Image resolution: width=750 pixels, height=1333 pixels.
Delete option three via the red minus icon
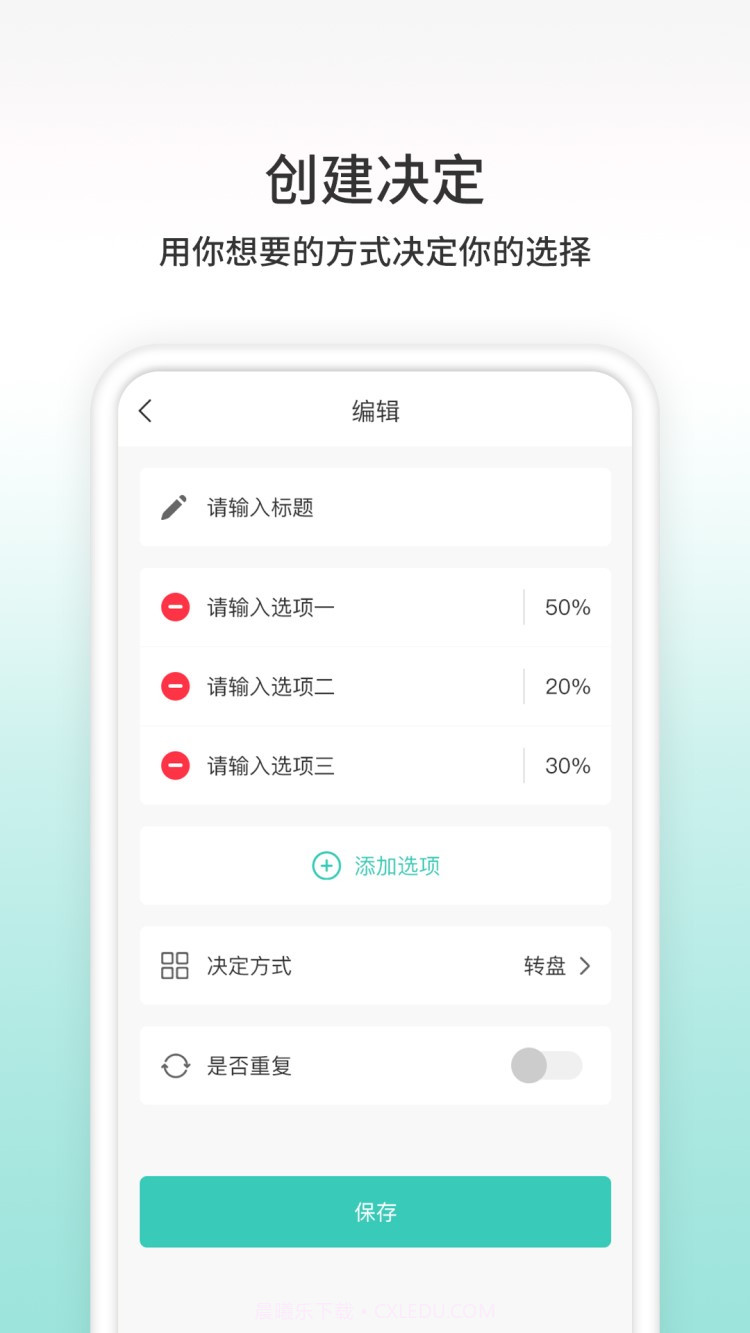click(174, 765)
